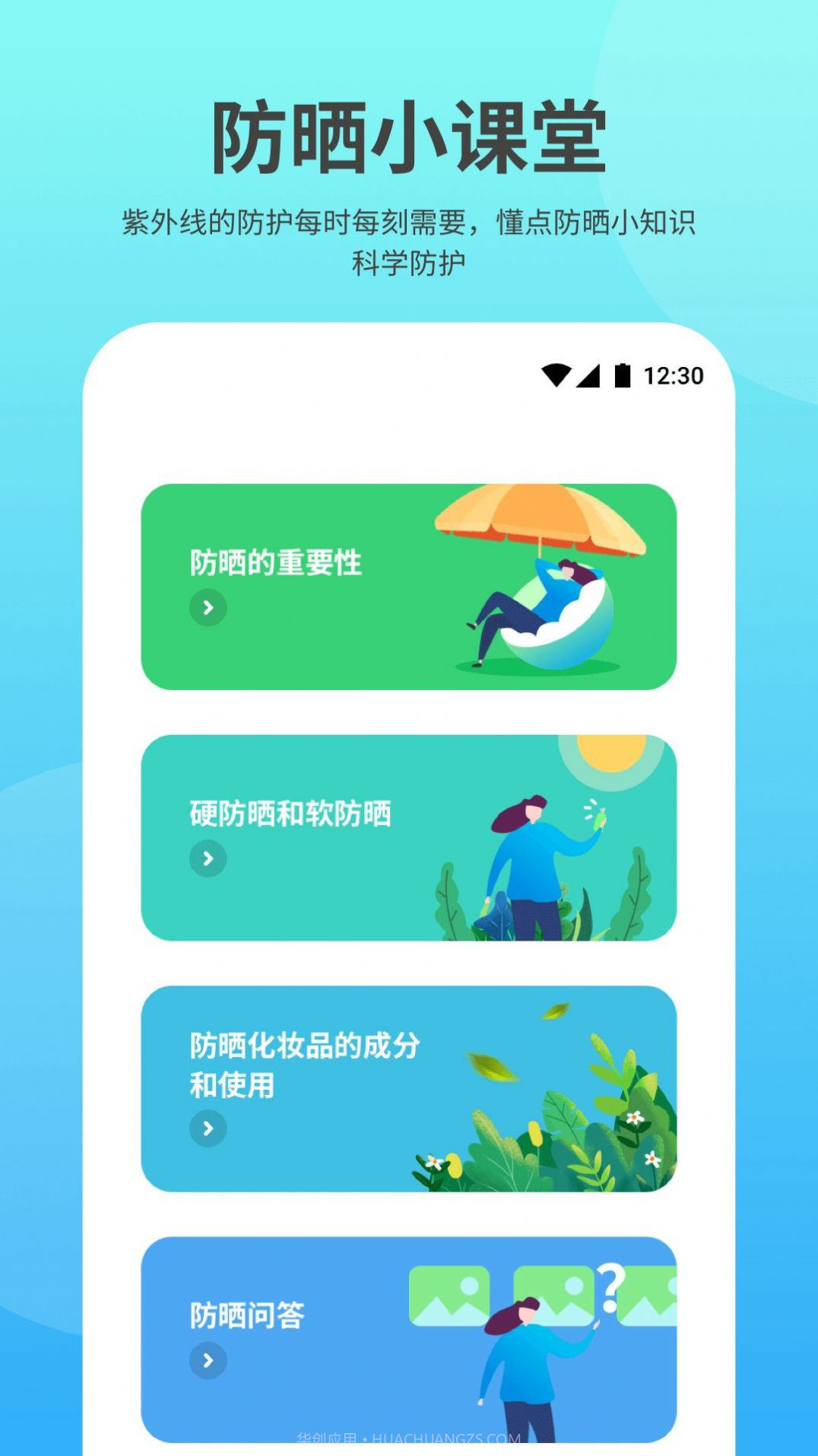
Task: Click the battery icon in the status bar
Action: (622, 374)
